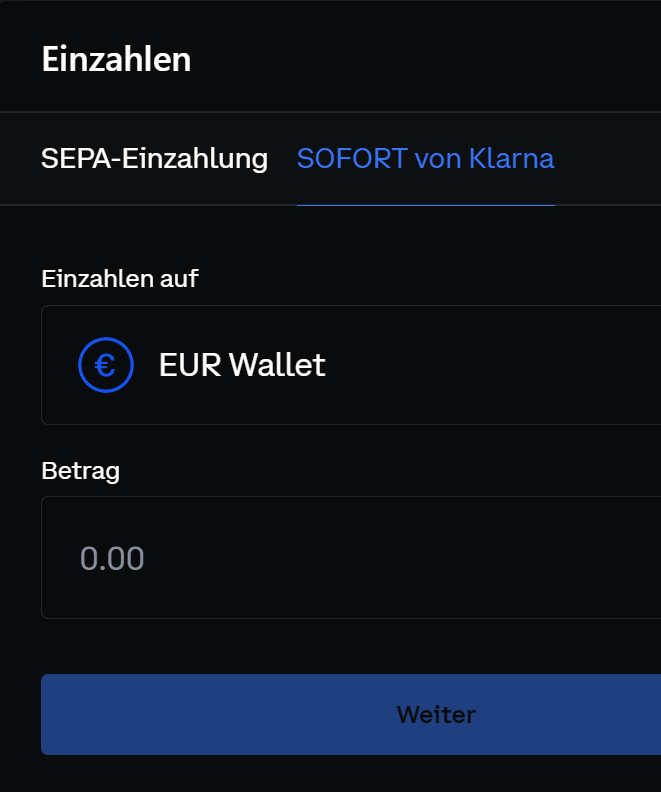Switch to the SEPA-Einzahlung tab
Image resolution: width=661 pixels, height=792 pixels.
154,158
